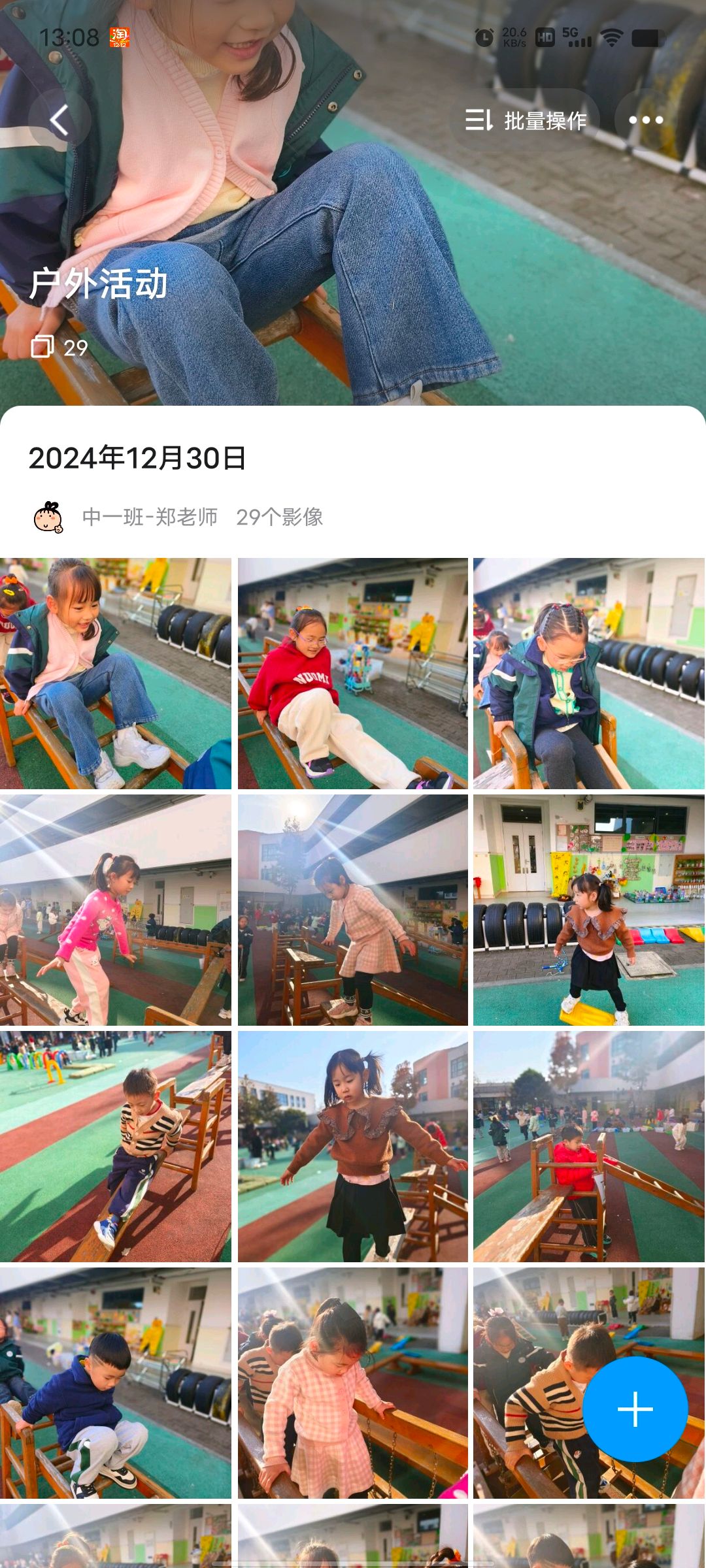Add new photos with the plus button
Image resolution: width=706 pixels, height=1568 pixels.
635,1409
